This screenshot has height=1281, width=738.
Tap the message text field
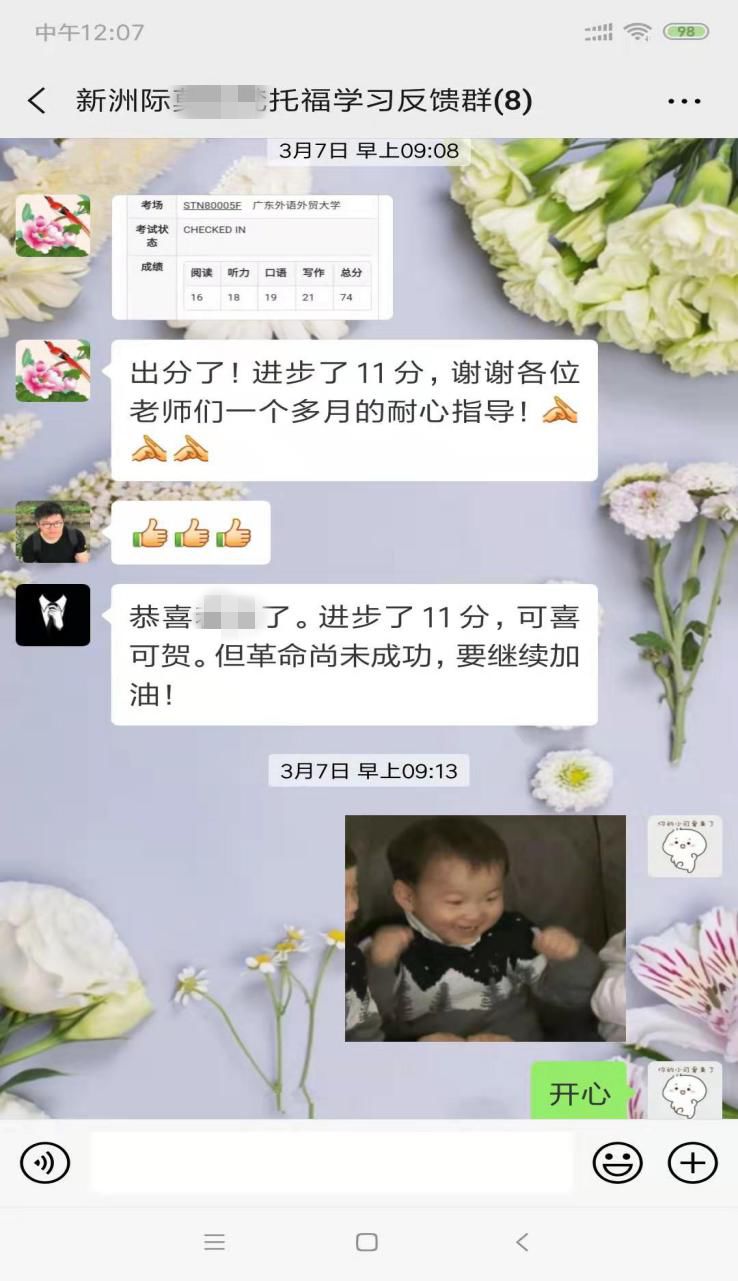click(332, 1163)
